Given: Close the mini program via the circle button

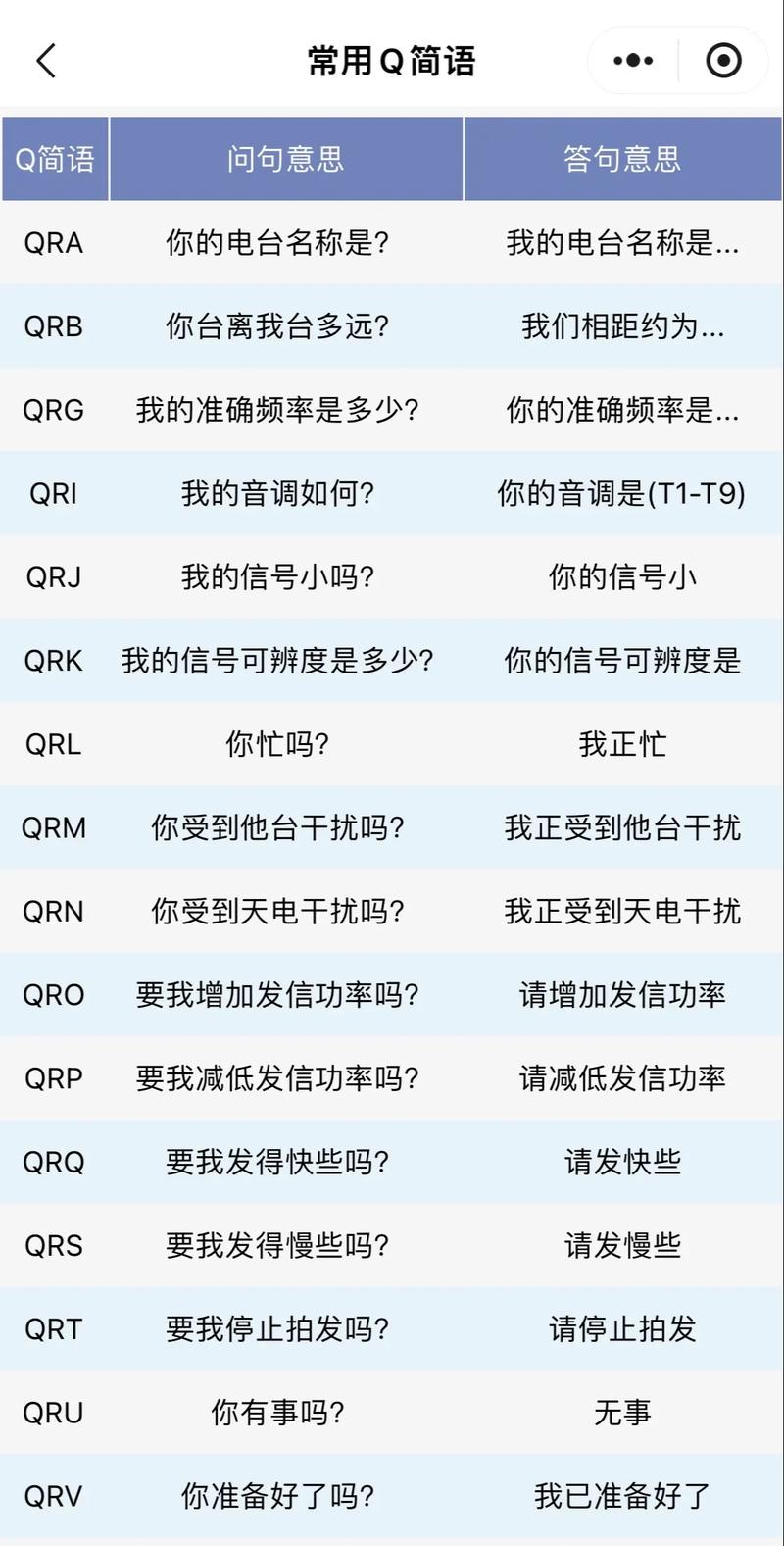Looking at the screenshot, I should point(723,61).
